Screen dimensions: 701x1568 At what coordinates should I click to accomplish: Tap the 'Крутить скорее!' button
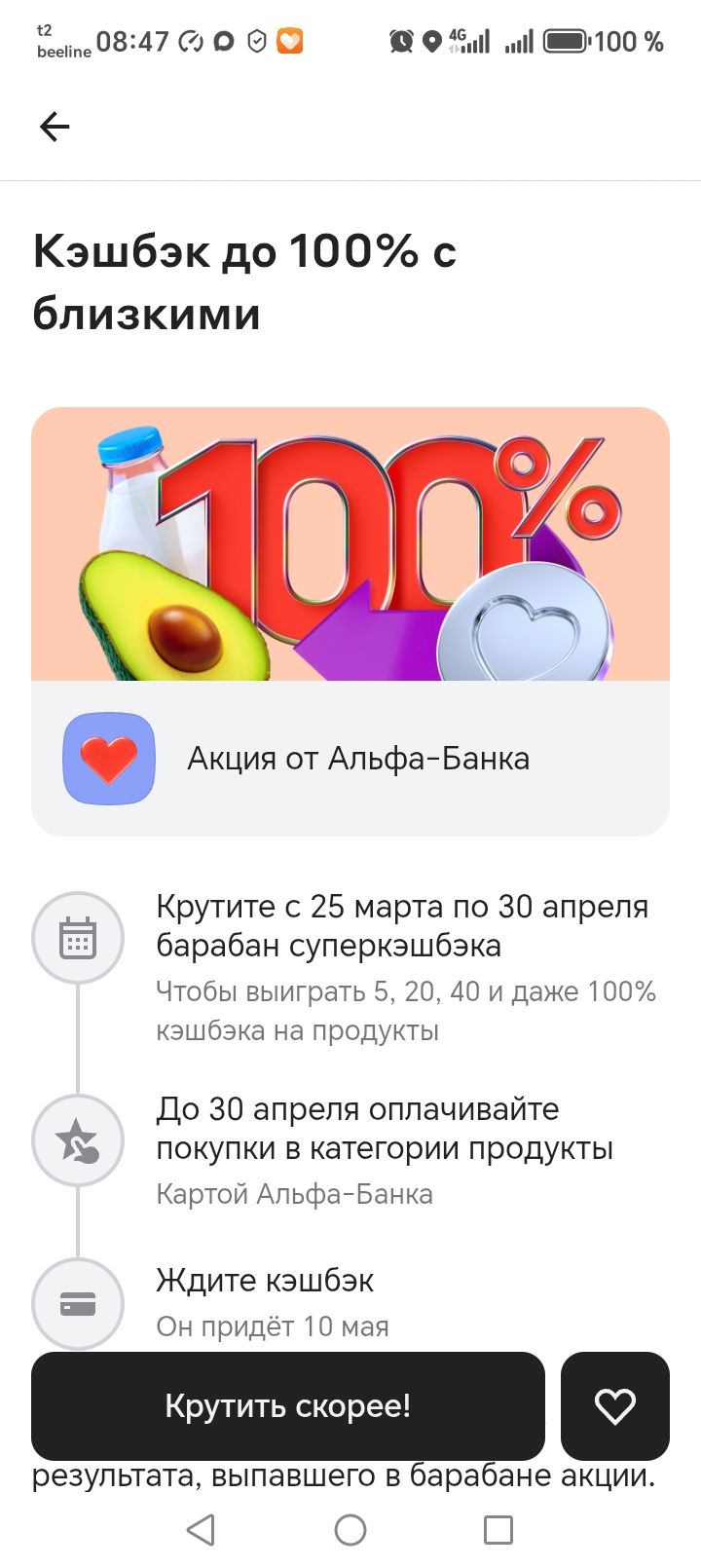pyautogui.click(x=287, y=1405)
